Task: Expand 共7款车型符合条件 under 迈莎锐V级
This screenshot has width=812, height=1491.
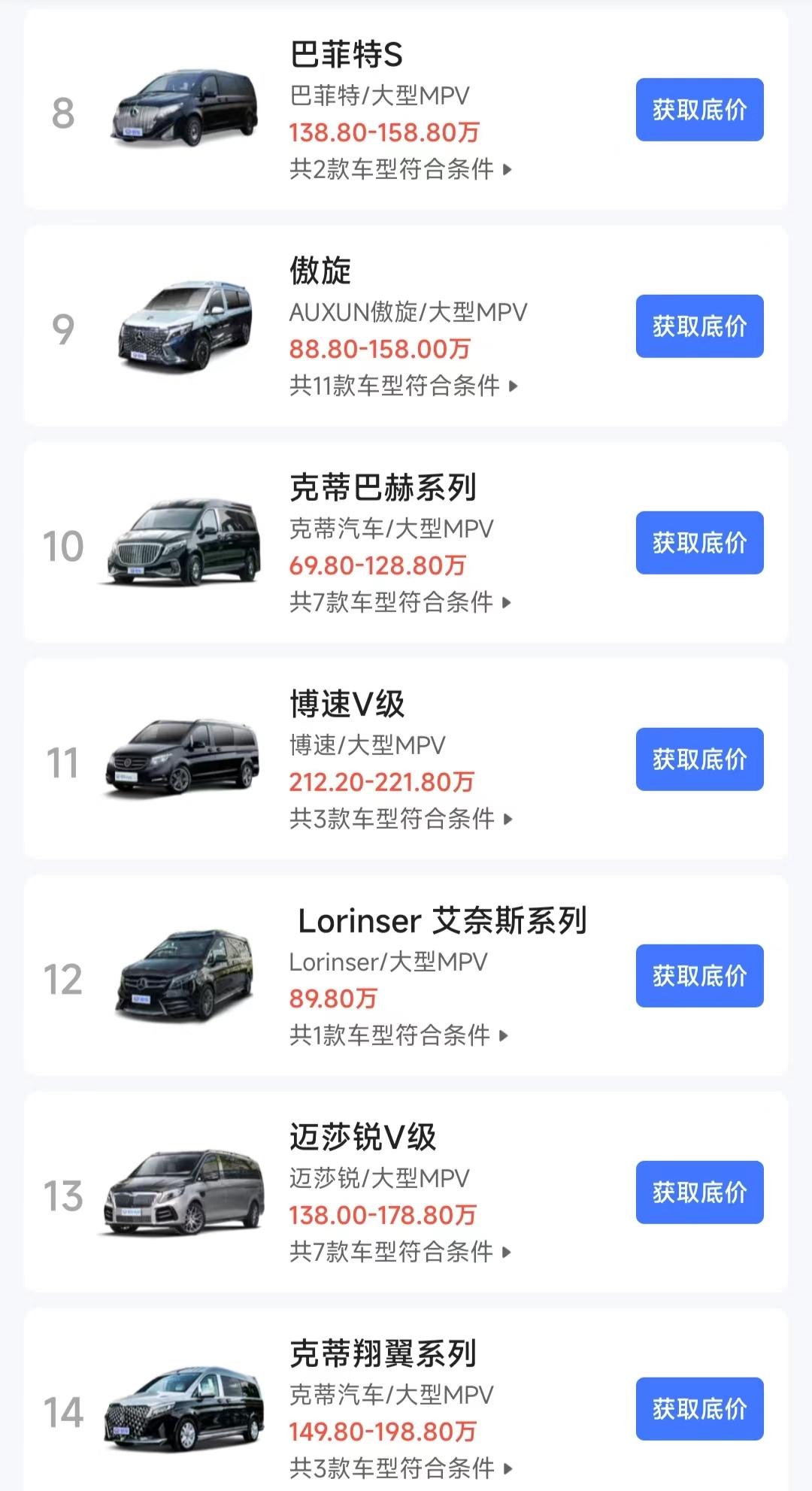Action: (401, 1252)
